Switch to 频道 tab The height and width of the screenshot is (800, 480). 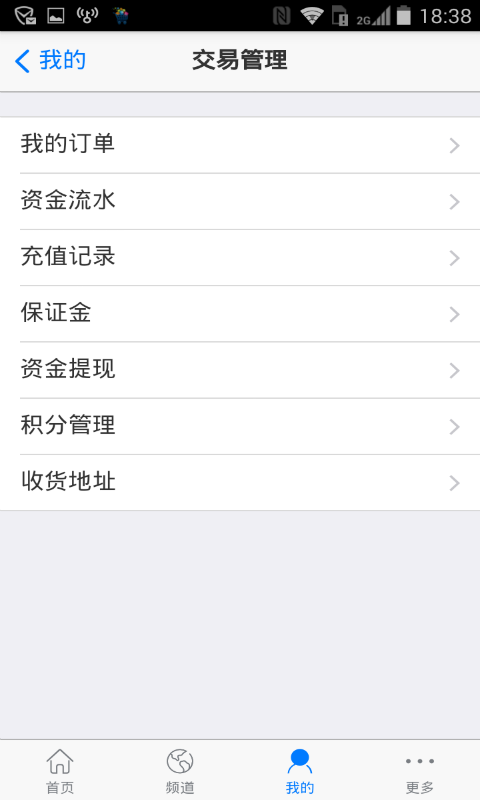tap(180, 770)
